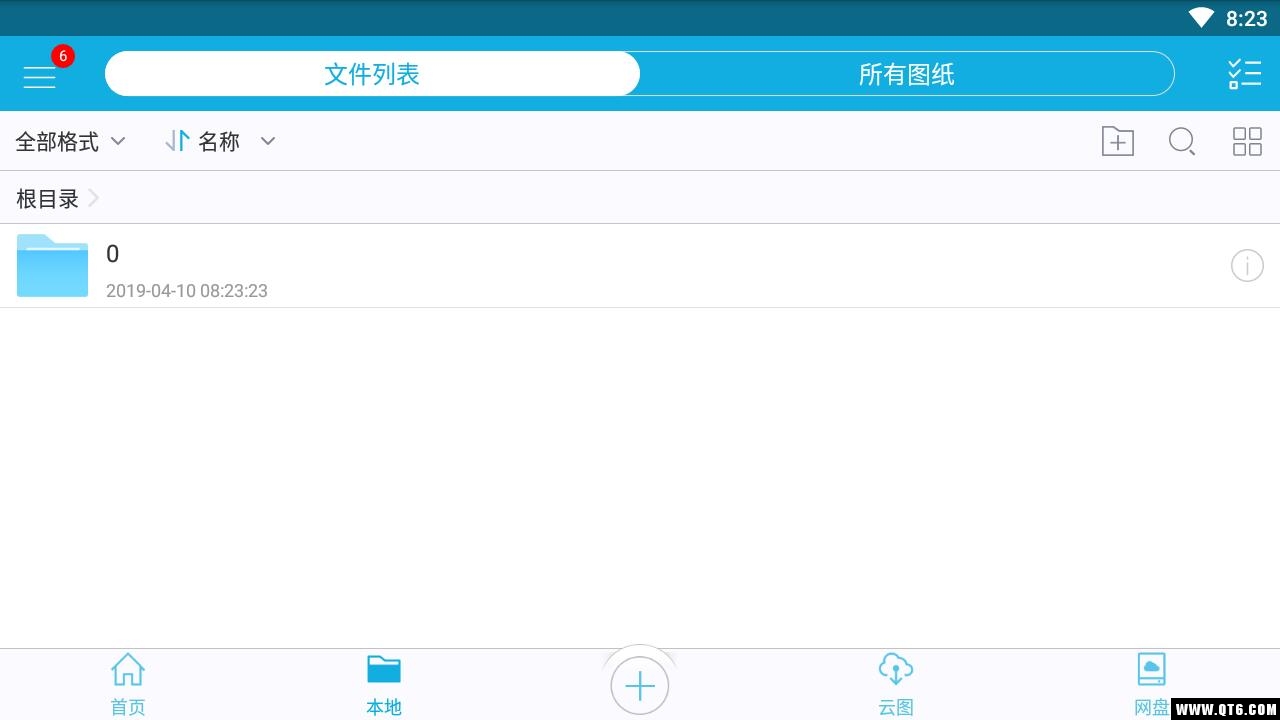The width and height of the screenshot is (1280, 720).
Task: Select the 文件列表 tab
Action: (372, 74)
